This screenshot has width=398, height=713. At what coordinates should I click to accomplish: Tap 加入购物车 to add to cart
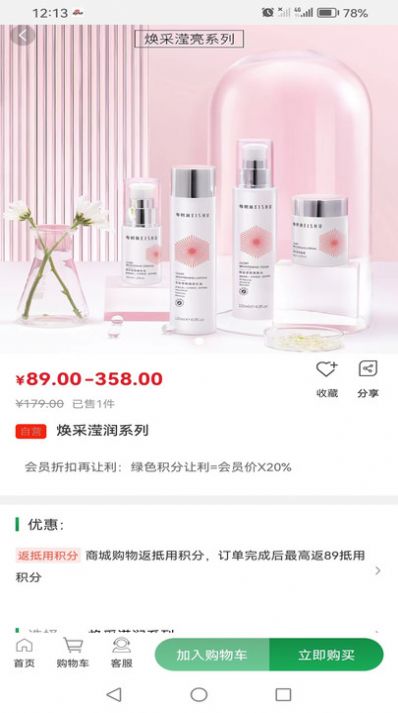click(x=212, y=655)
